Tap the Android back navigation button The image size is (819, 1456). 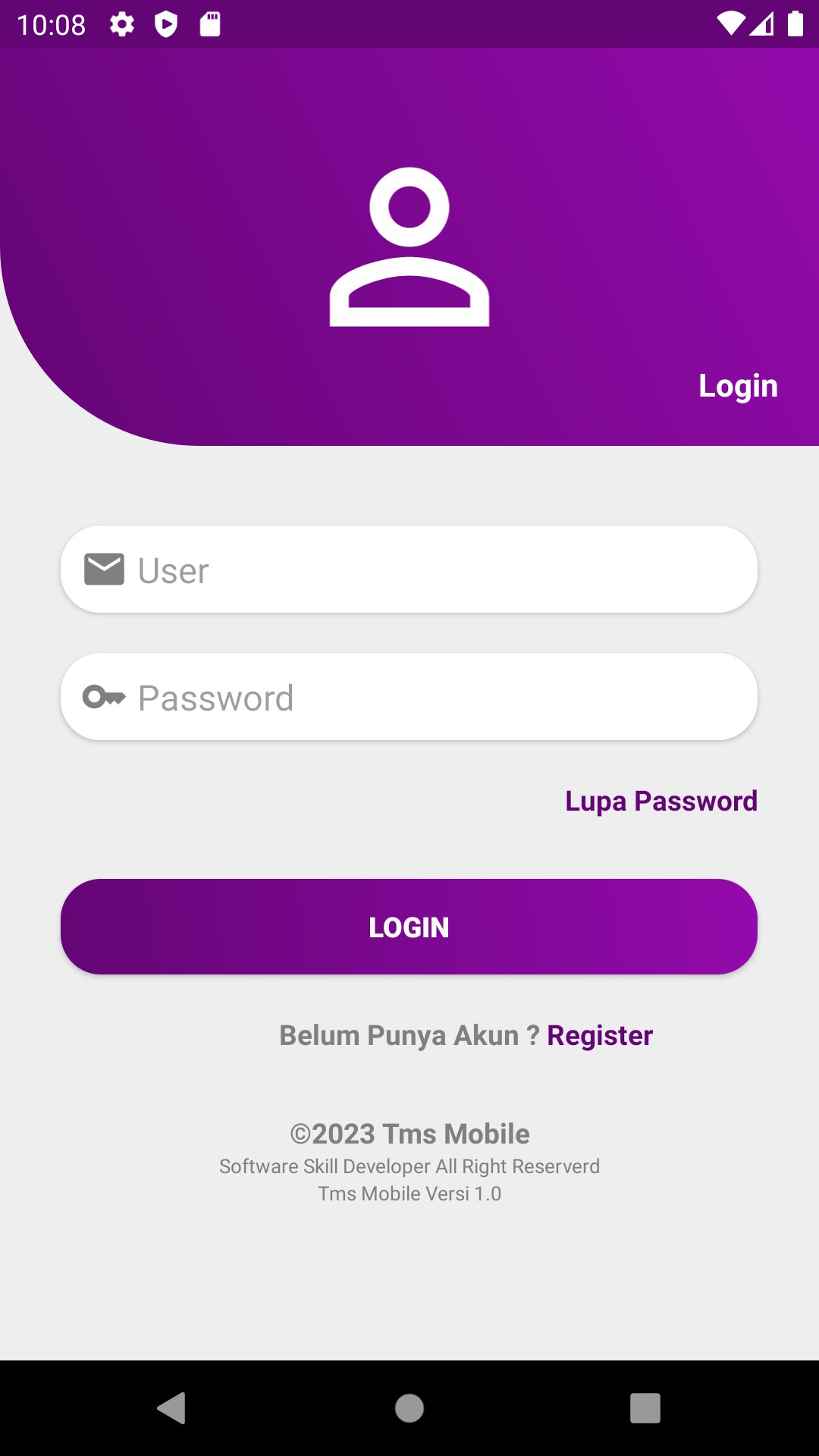[172, 1409]
